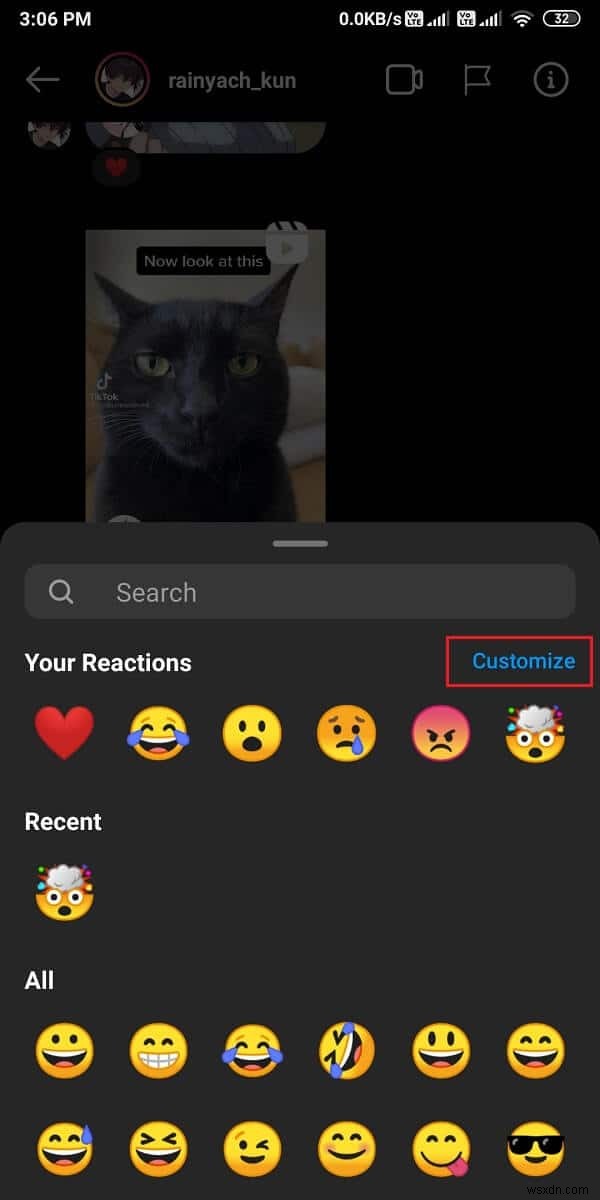Image resolution: width=600 pixels, height=1200 pixels.
Task: Tap the flag icon in the header
Action: tap(478, 81)
